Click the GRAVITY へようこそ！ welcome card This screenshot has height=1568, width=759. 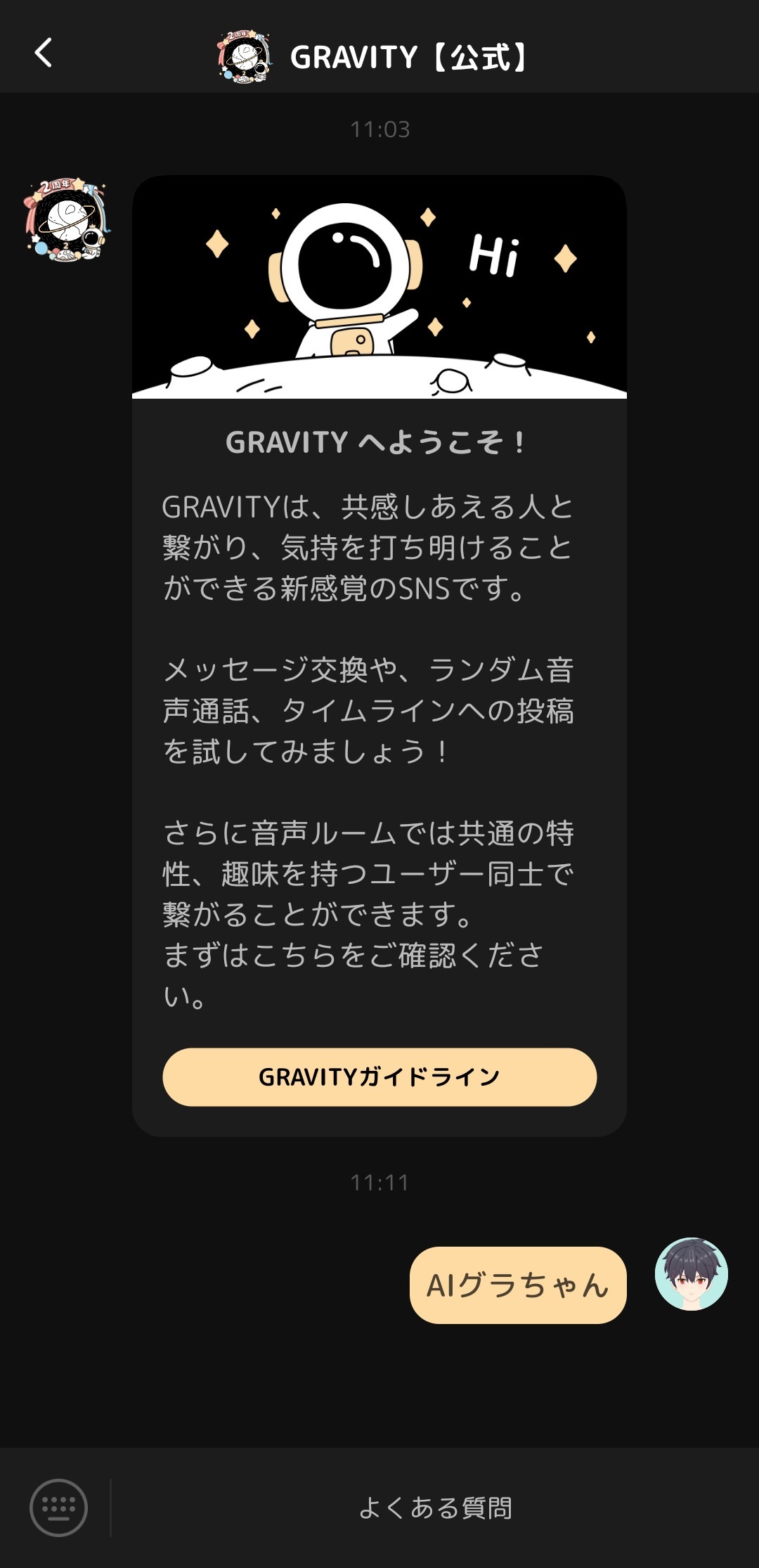379,442
